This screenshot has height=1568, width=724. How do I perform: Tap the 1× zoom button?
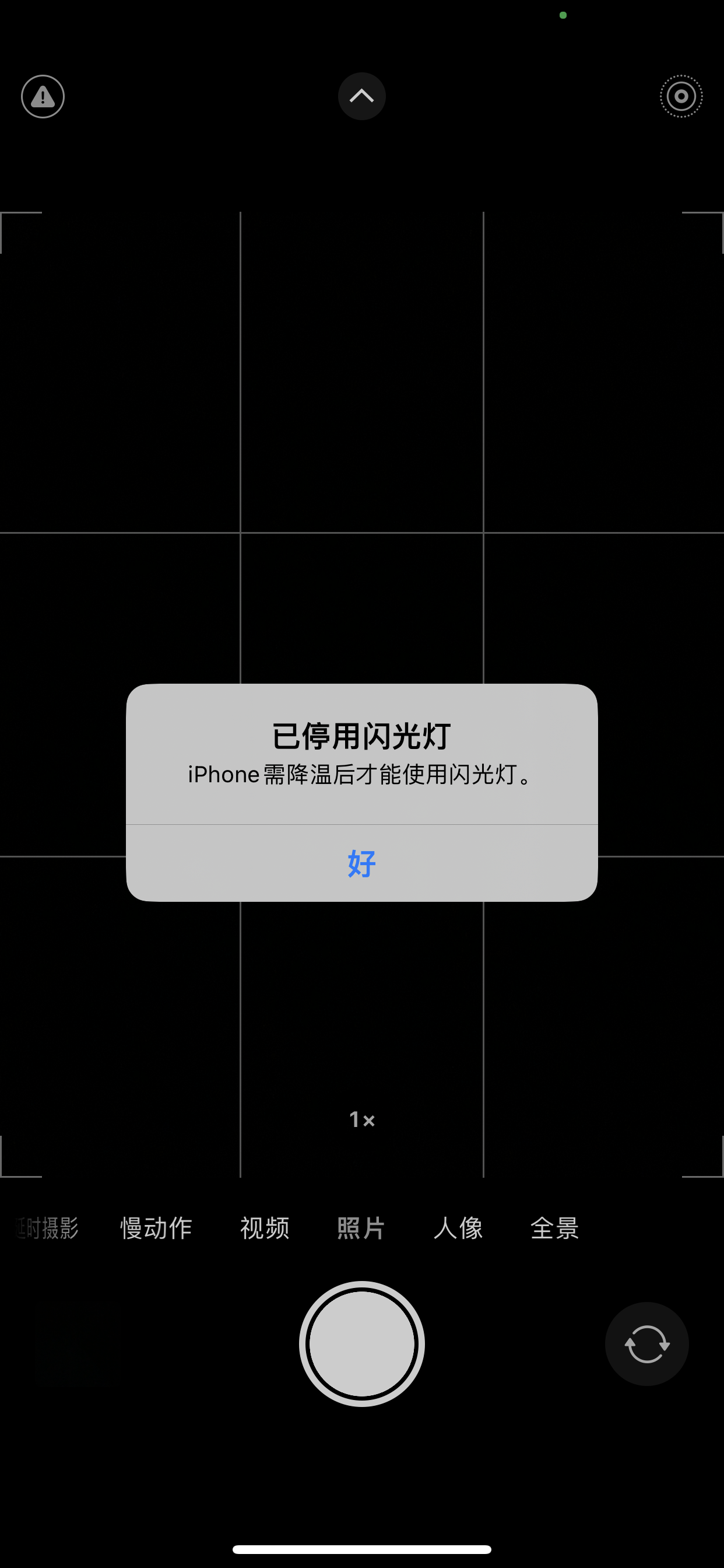point(361,1119)
